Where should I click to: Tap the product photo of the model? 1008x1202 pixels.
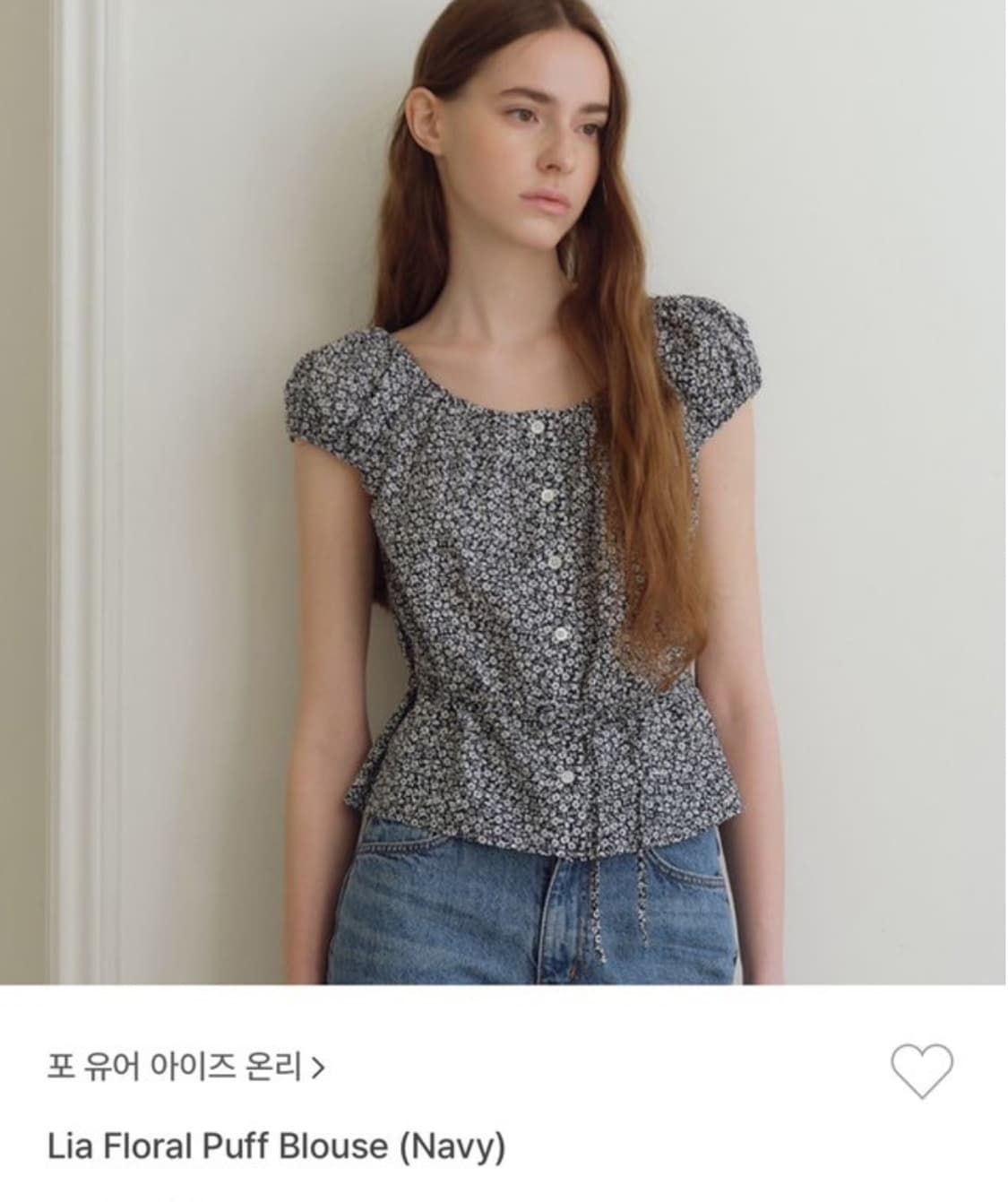click(x=504, y=493)
